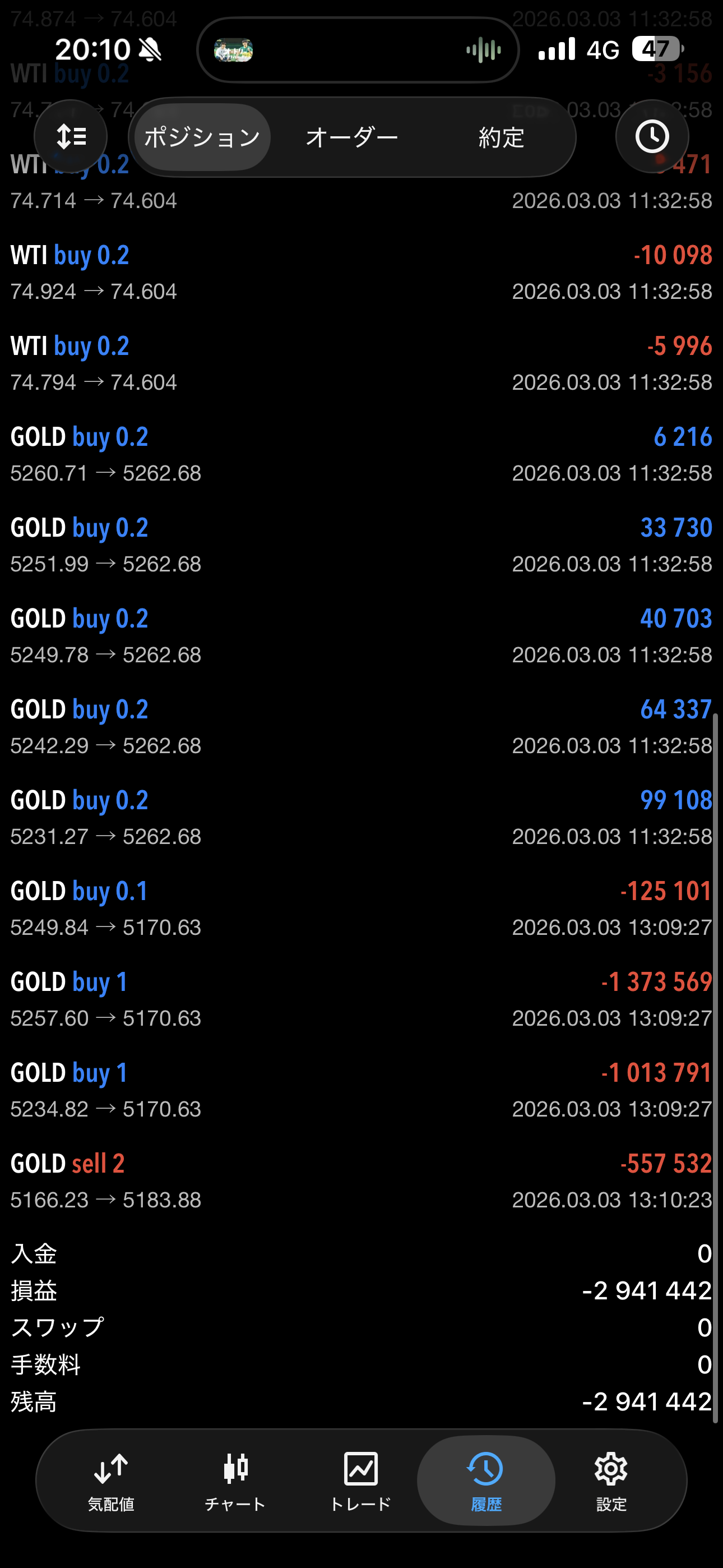The width and height of the screenshot is (723, 1568).
Task: Select the ポジション segment
Action: 203,137
